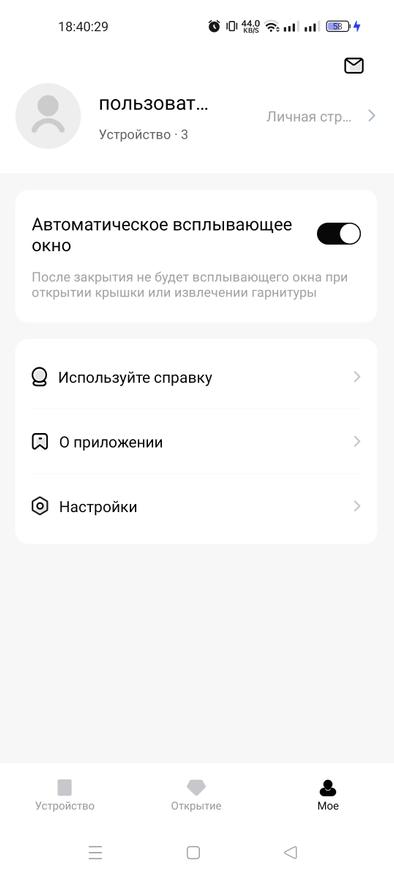Switch to the Открытие tab
This screenshot has height=877, width=394.
coord(196,795)
